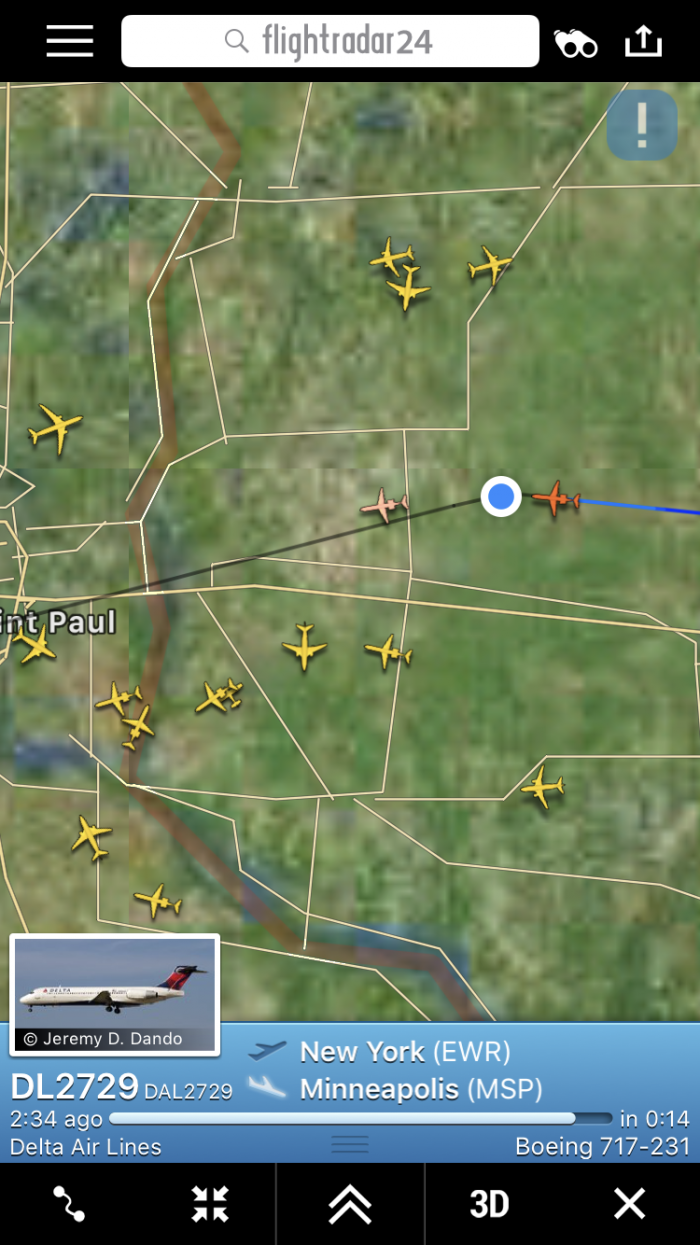Viewport: 700px width, 1245px height.
Task: Open the Delta aircraft photo thumbnail
Action: pyautogui.click(x=114, y=994)
